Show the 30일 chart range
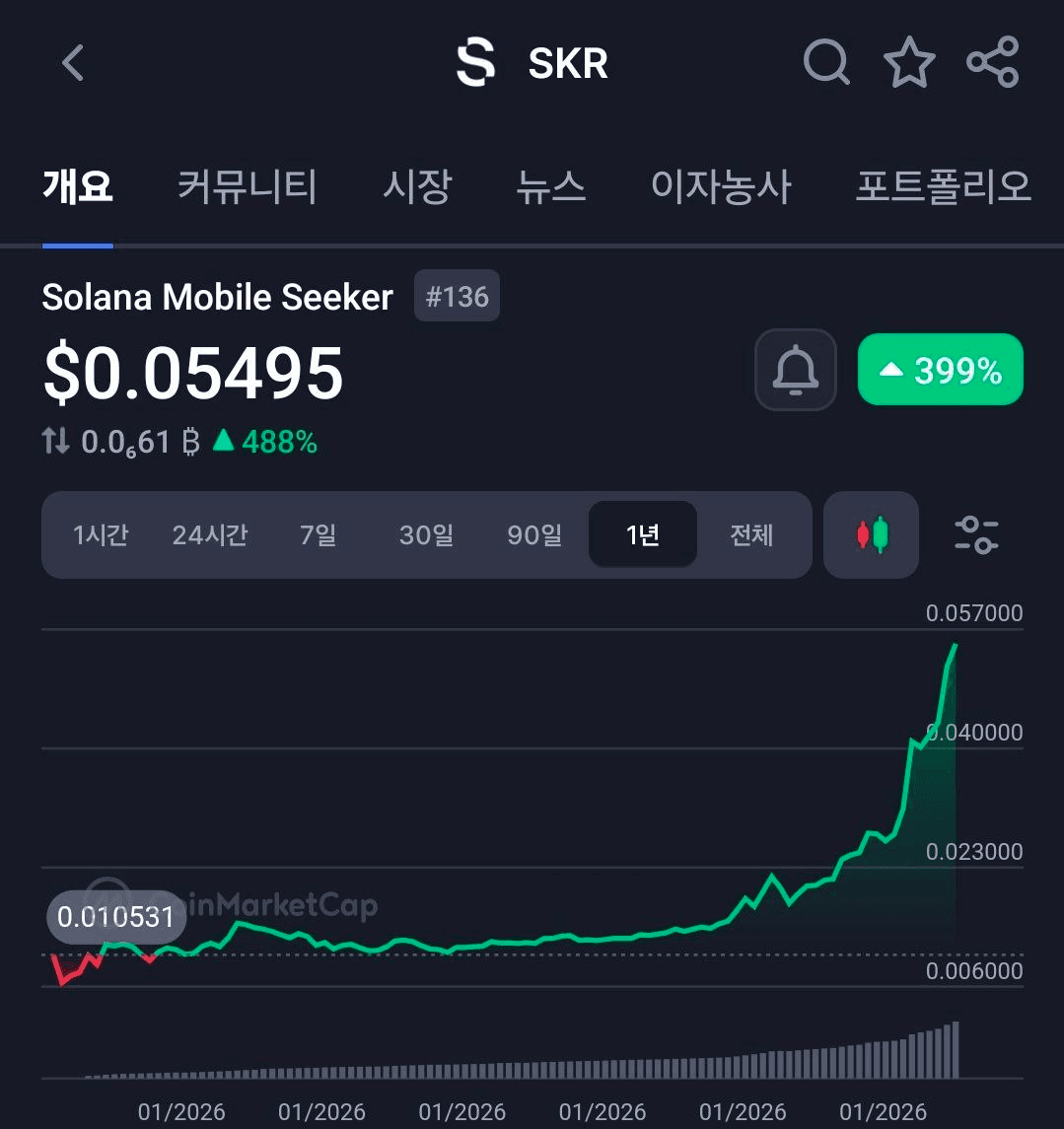The height and width of the screenshot is (1129, 1064). coord(426,535)
